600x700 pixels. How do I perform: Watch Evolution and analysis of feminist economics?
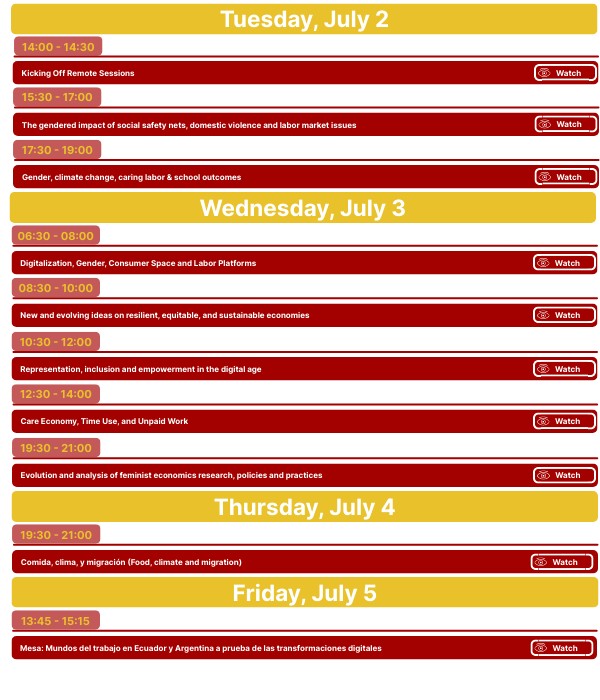(564, 475)
